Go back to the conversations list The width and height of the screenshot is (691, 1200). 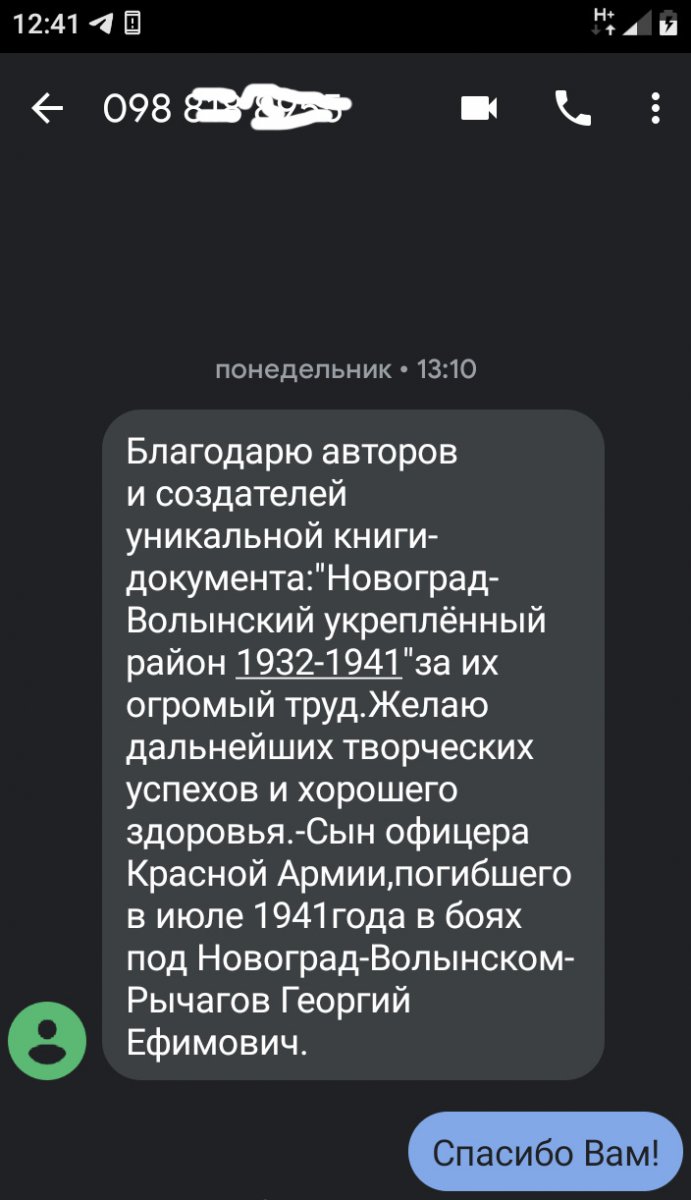point(46,108)
